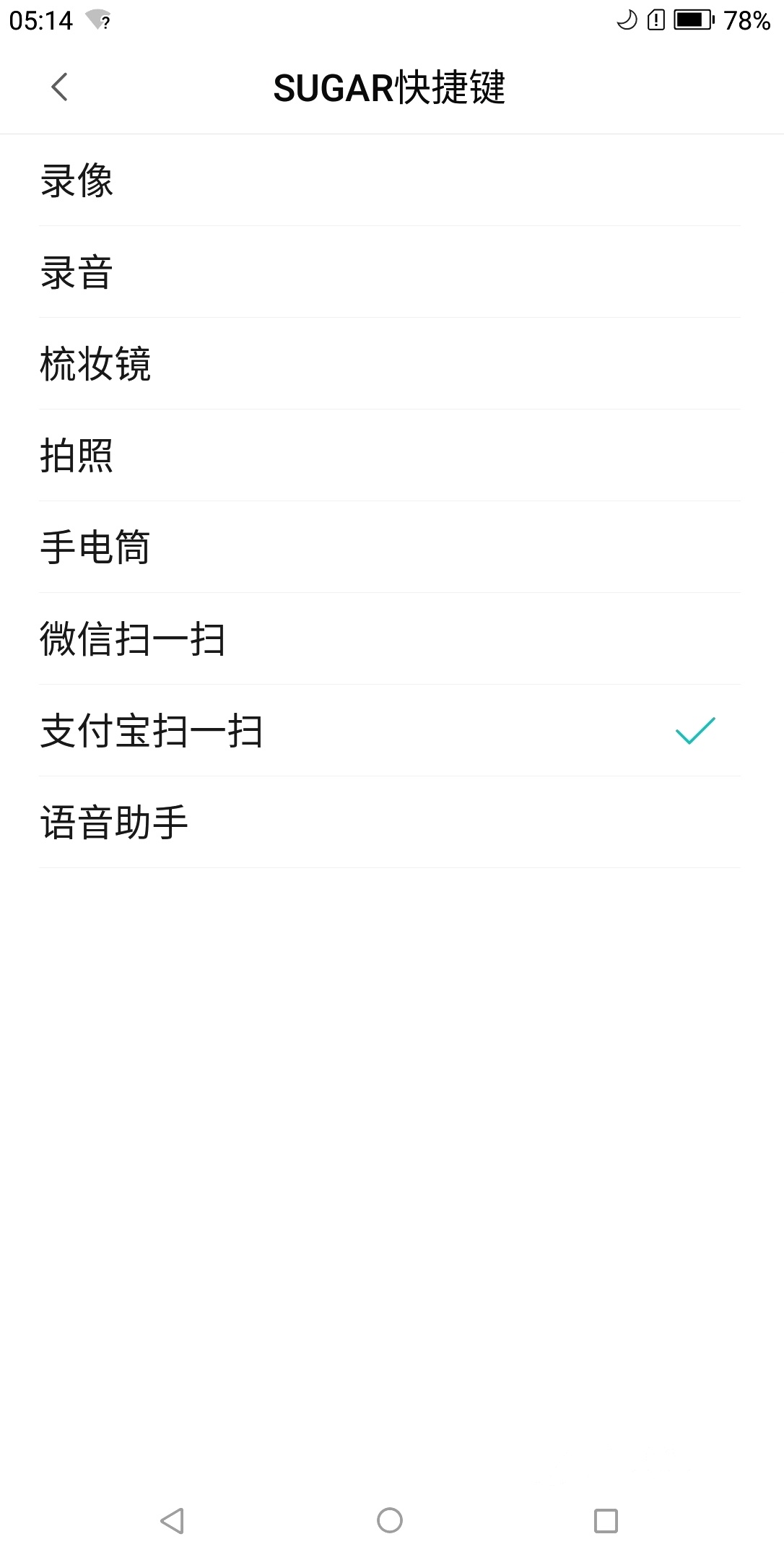This screenshot has height=1560, width=784.
Task: Open recent apps from navigation bar
Action: (x=606, y=1520)
